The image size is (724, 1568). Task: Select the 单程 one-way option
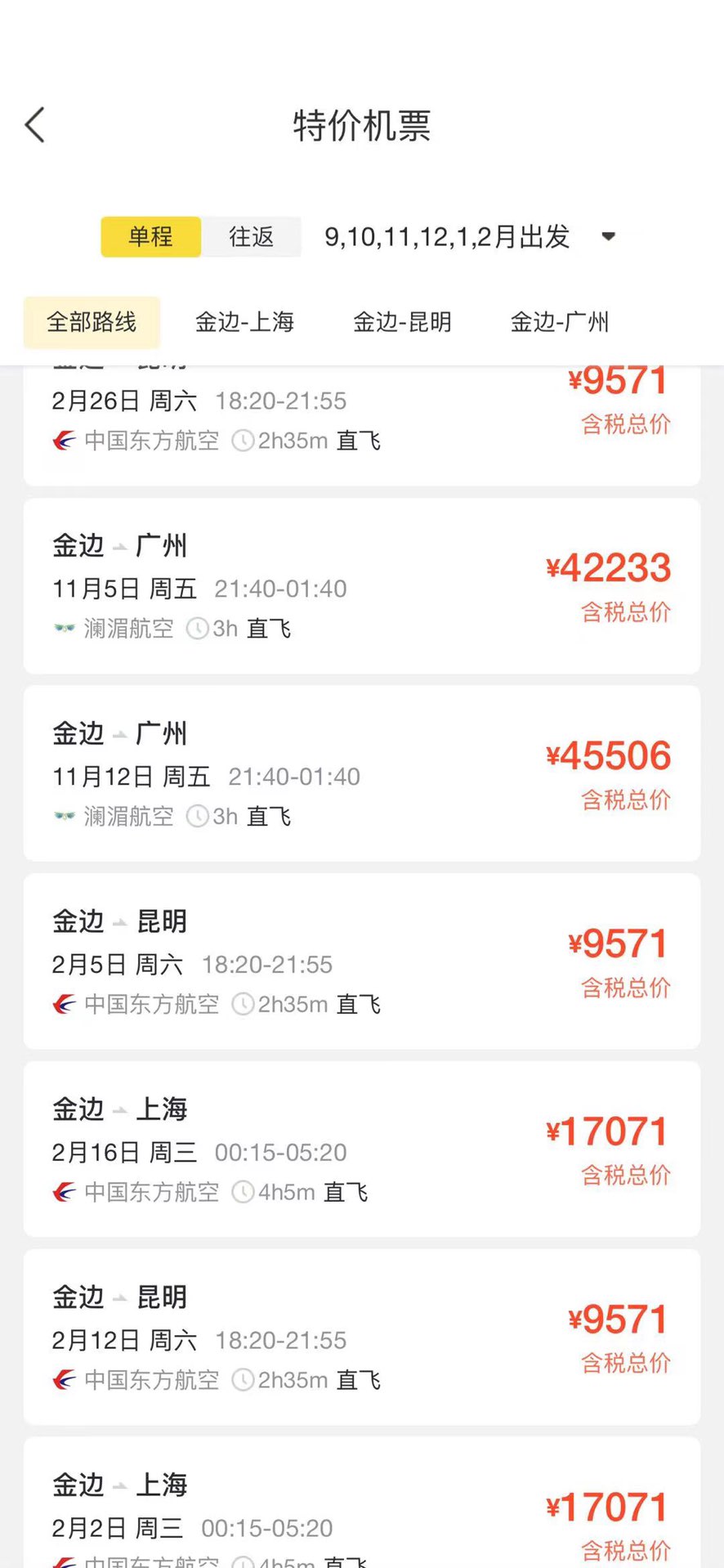151,237
